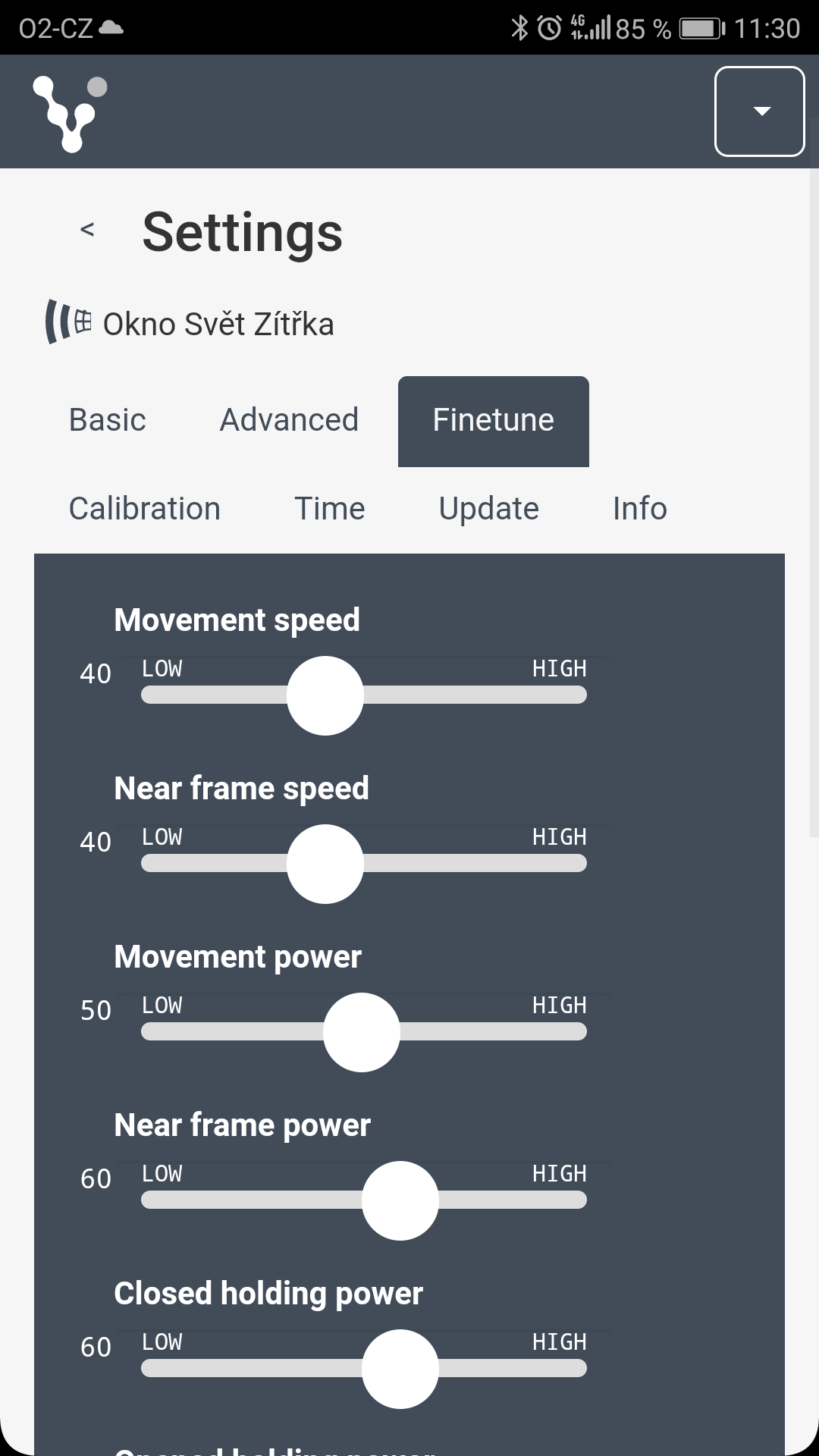Image resolution: width=819 pixels, height=1456 pixels.
Task: Tap the app logo in header
Action: (70, 114)
